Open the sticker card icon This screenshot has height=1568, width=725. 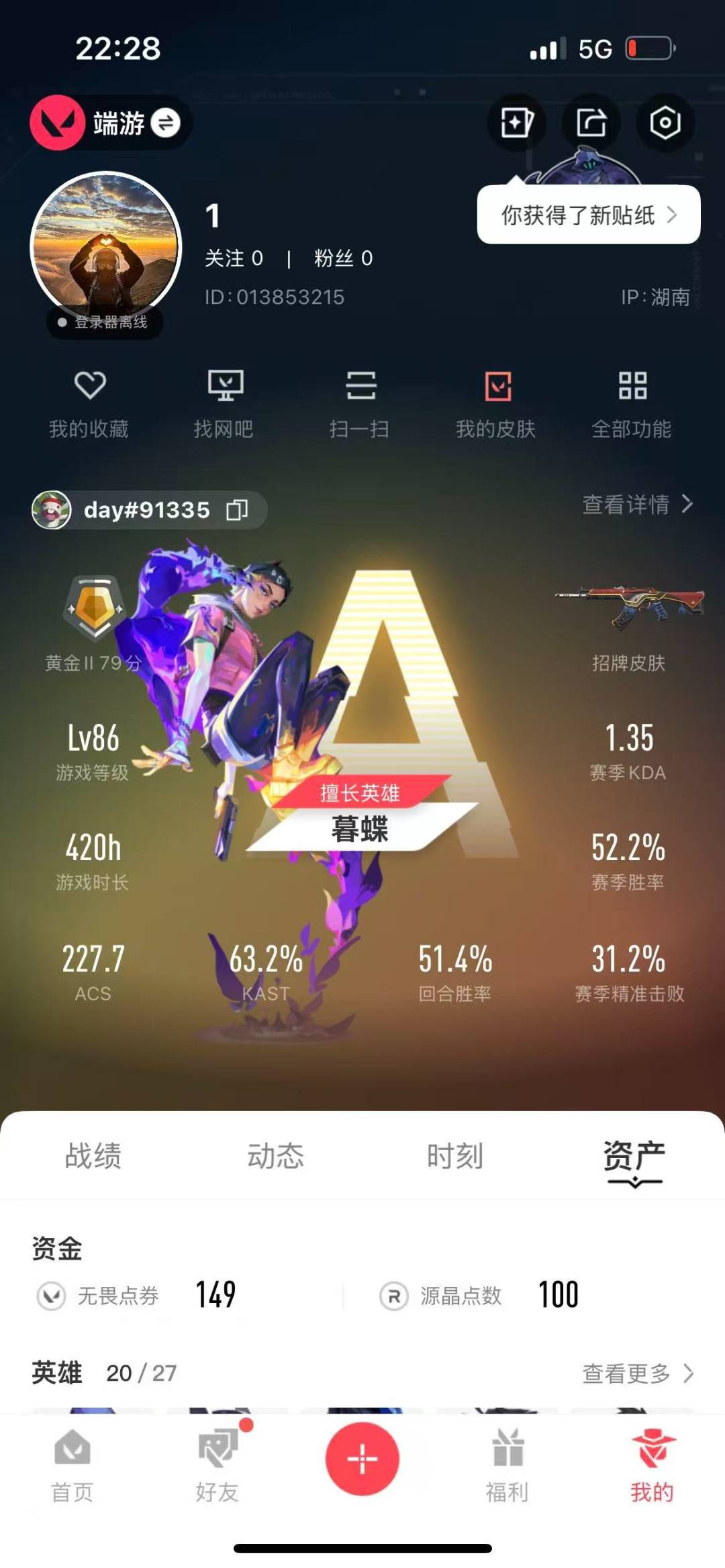pos(516,123)
